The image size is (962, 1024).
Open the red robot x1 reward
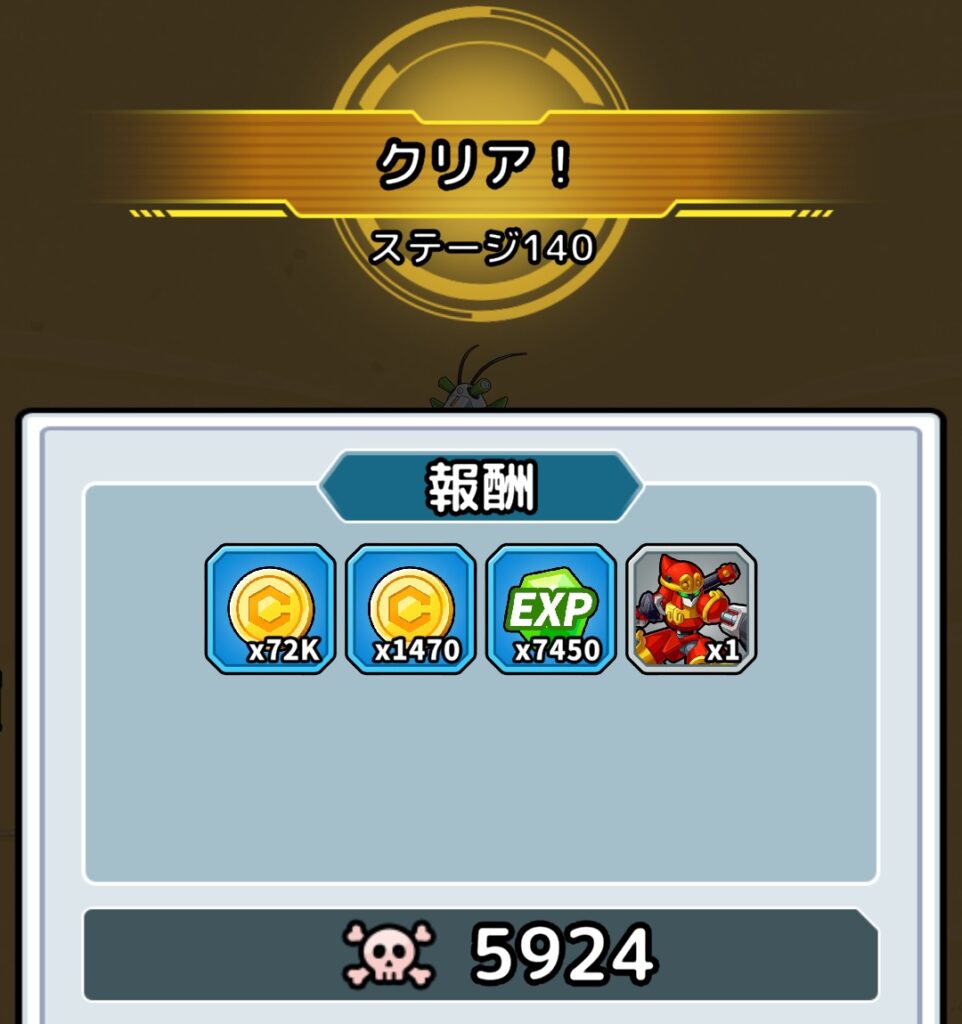[x=691, y=608]
